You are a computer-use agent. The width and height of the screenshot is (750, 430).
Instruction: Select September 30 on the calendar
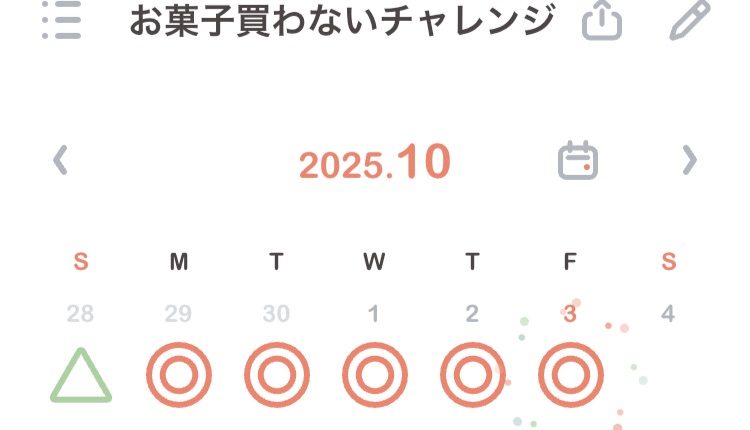click(277, 376)
